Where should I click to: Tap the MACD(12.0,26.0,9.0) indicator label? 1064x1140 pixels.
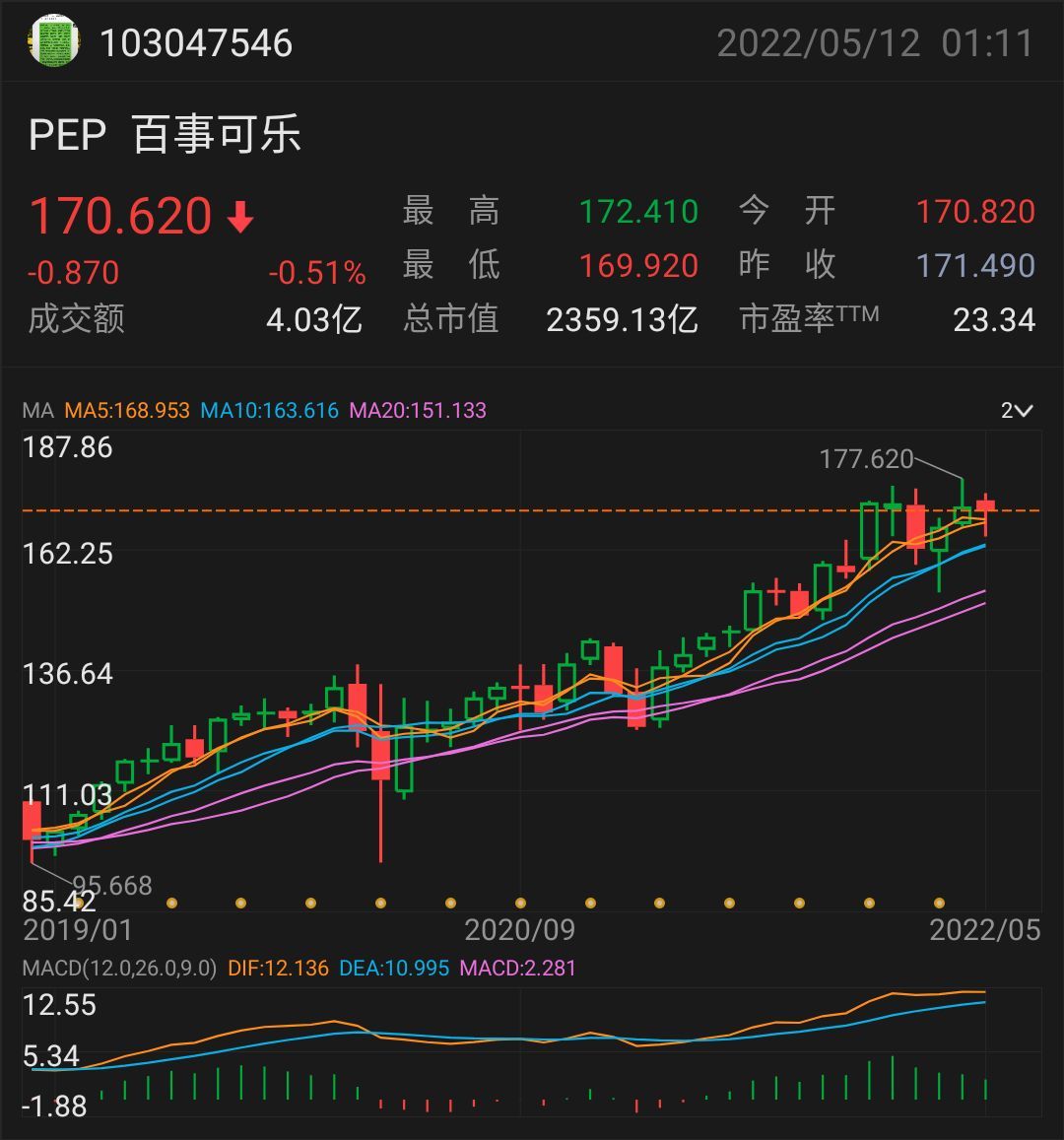click(x=118, y=970)
